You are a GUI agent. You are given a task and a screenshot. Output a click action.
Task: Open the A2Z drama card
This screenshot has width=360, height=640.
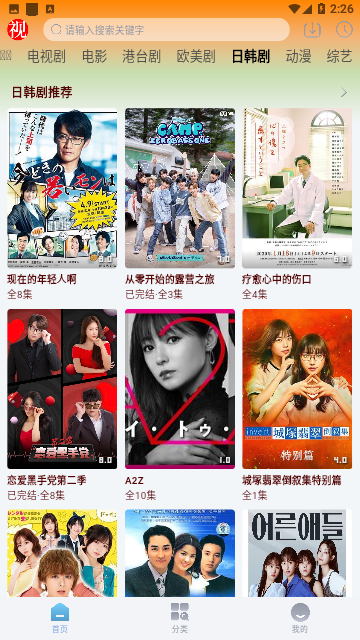coord(180,404)
